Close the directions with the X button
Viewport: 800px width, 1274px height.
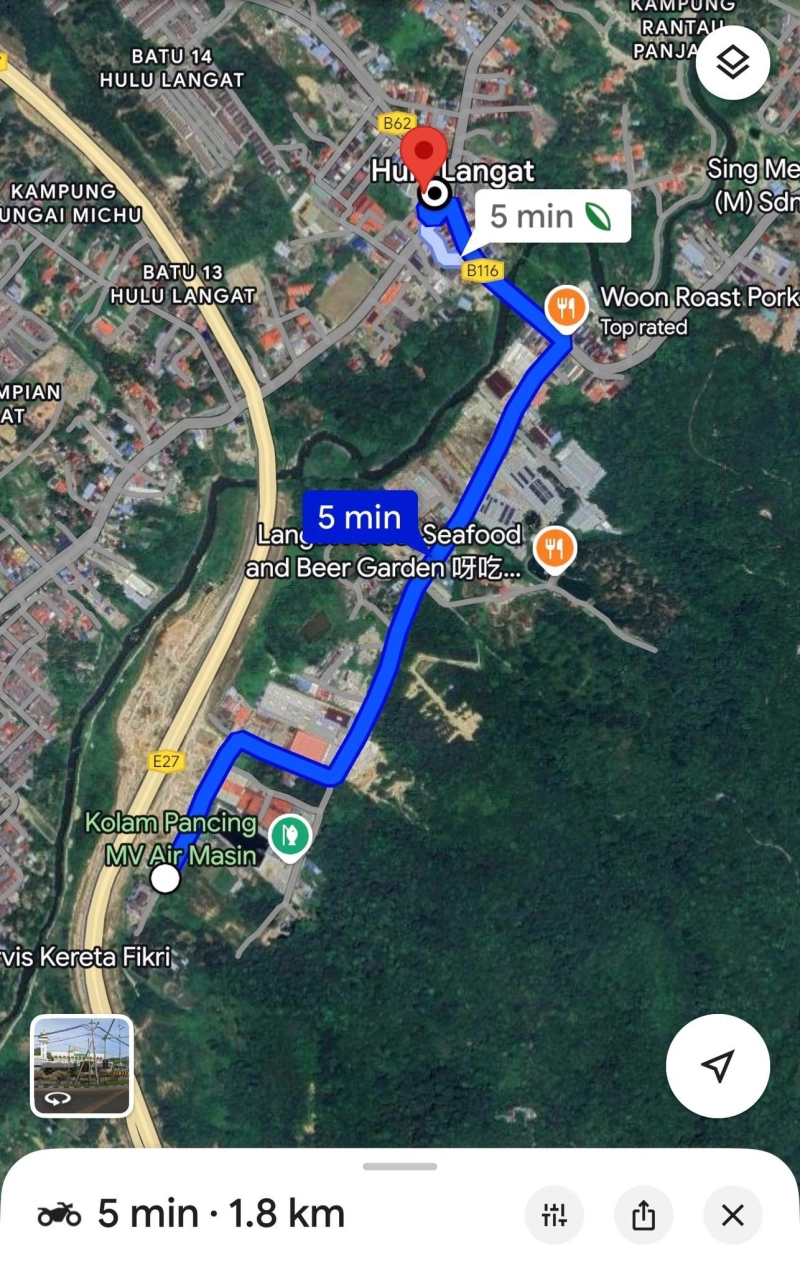[731, 1215]
